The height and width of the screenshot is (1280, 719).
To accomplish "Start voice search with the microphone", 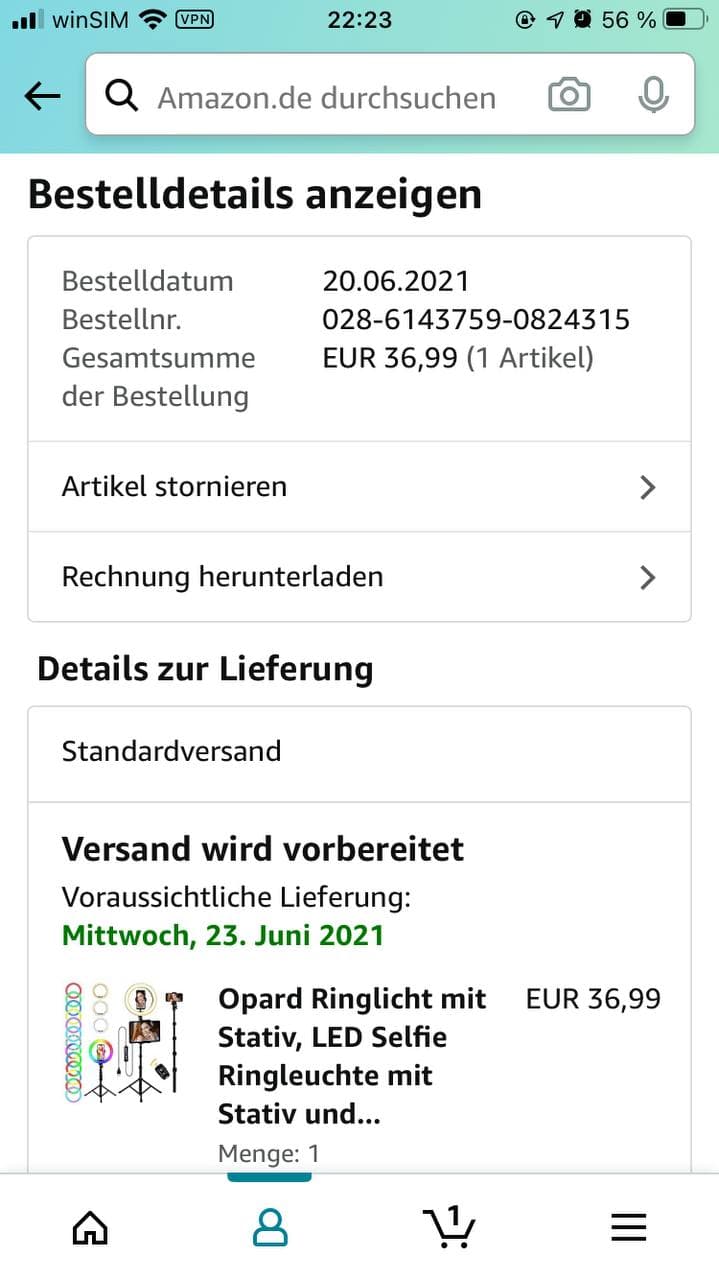I will (x=653, y=96).
